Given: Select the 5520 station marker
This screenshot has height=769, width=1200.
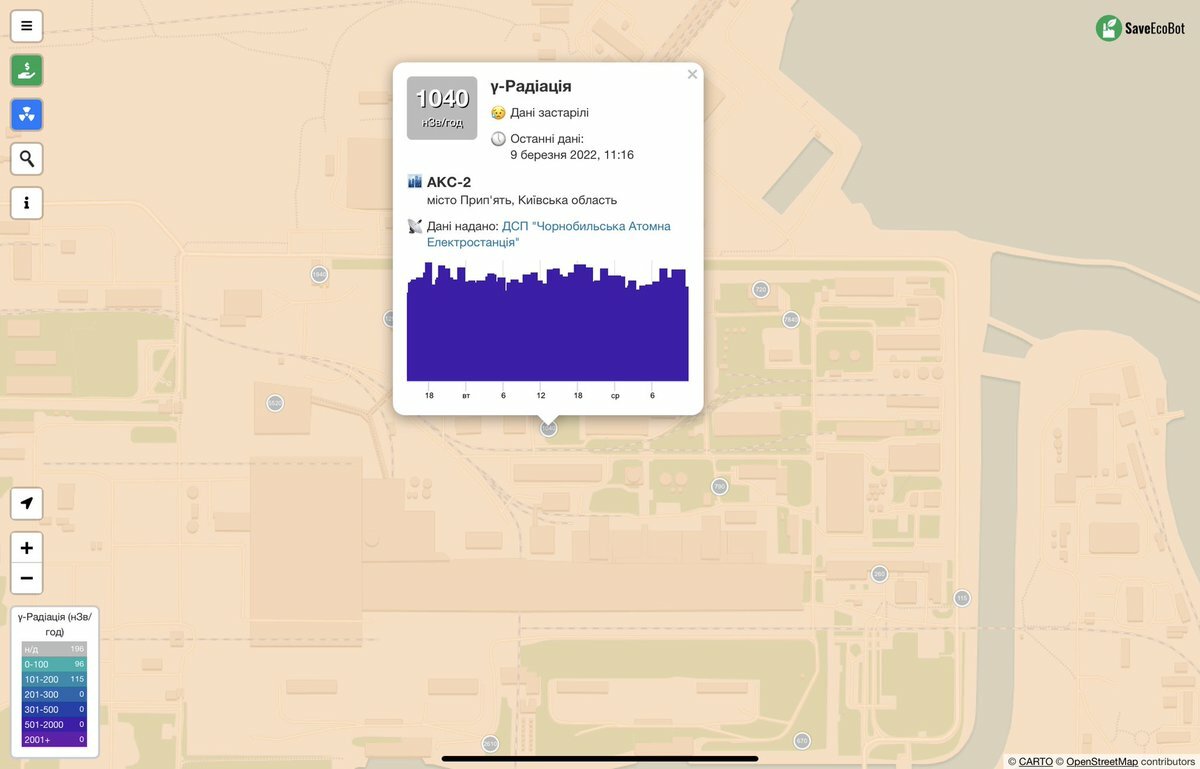Looking at the screenshot, I should click(275, 403).
